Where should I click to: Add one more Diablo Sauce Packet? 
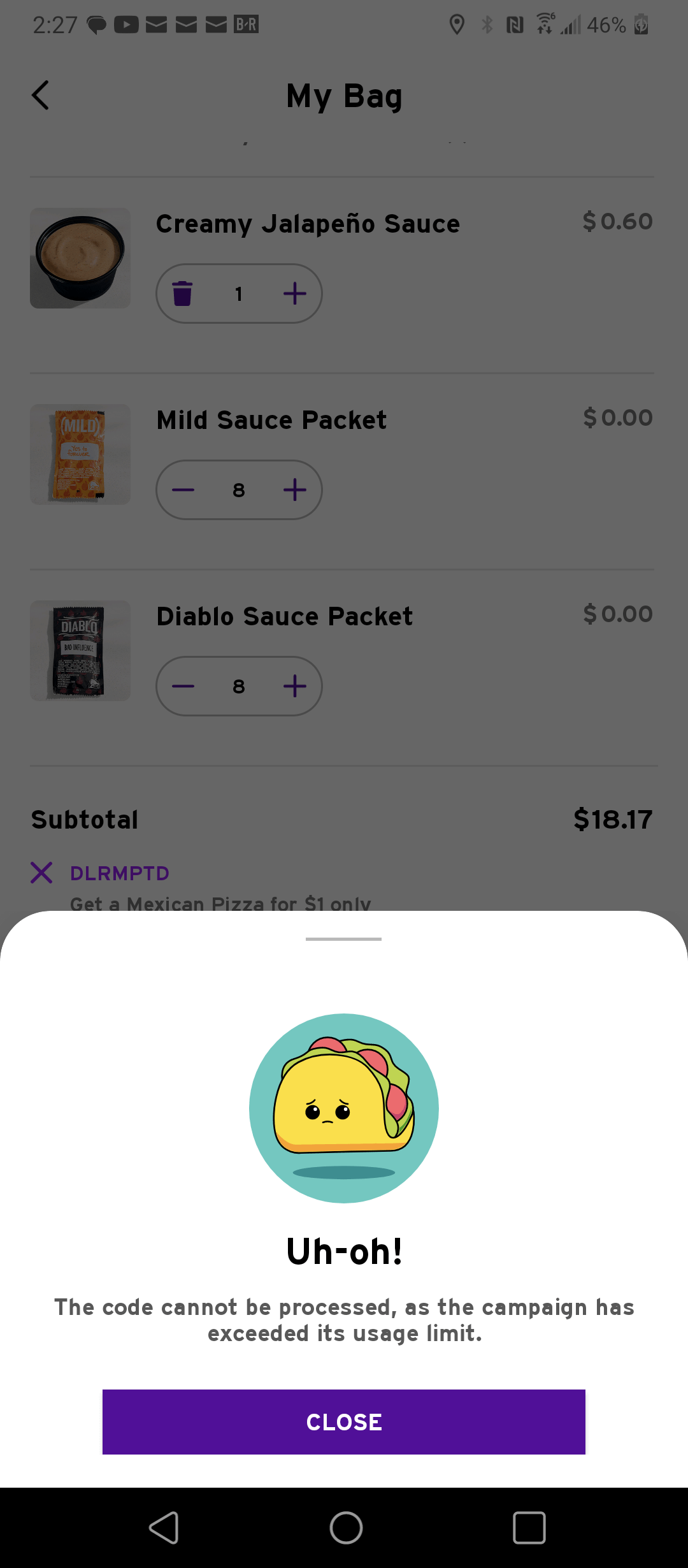[294, 686]
